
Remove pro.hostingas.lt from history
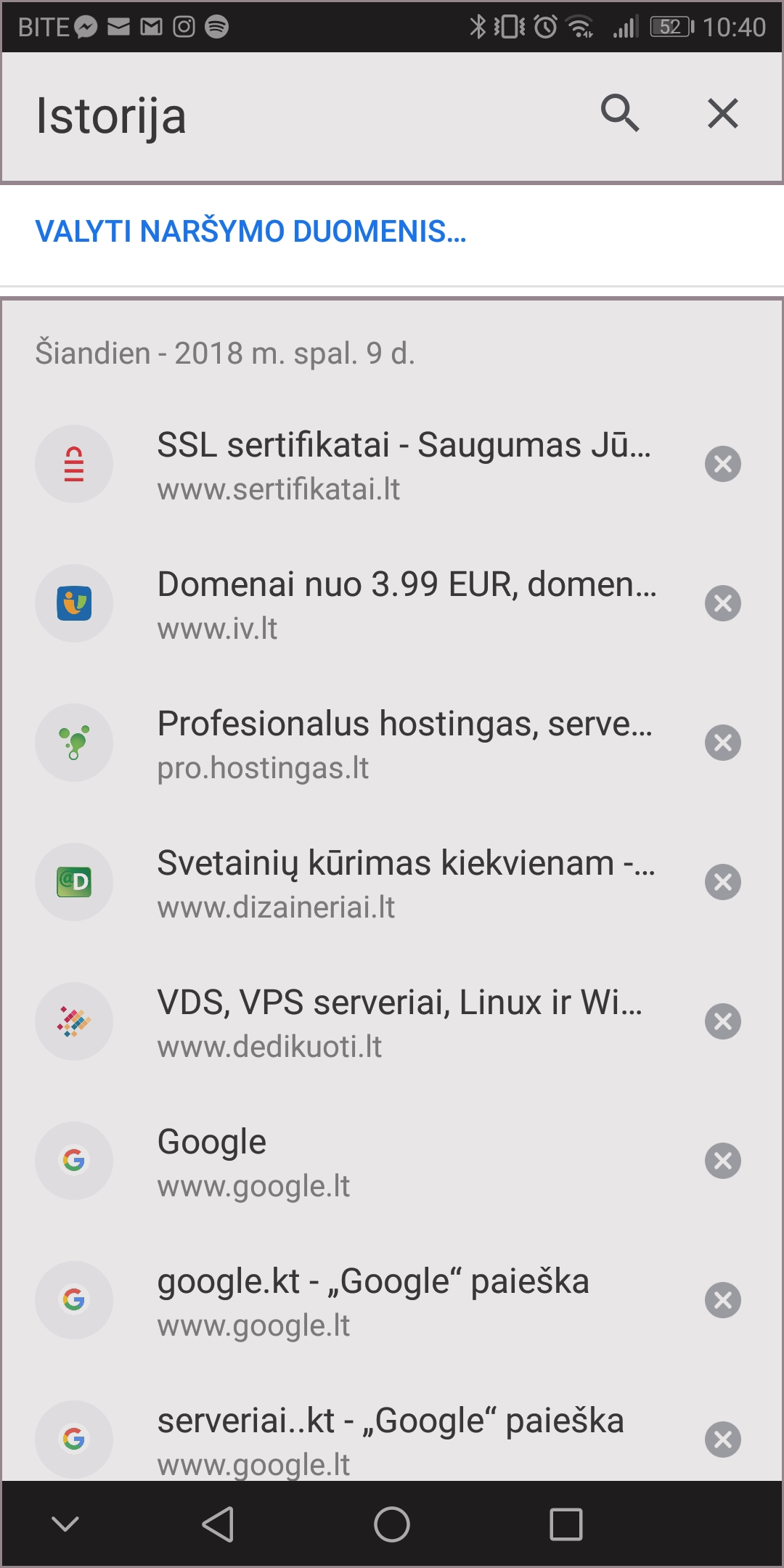click(x=722, y=743)
